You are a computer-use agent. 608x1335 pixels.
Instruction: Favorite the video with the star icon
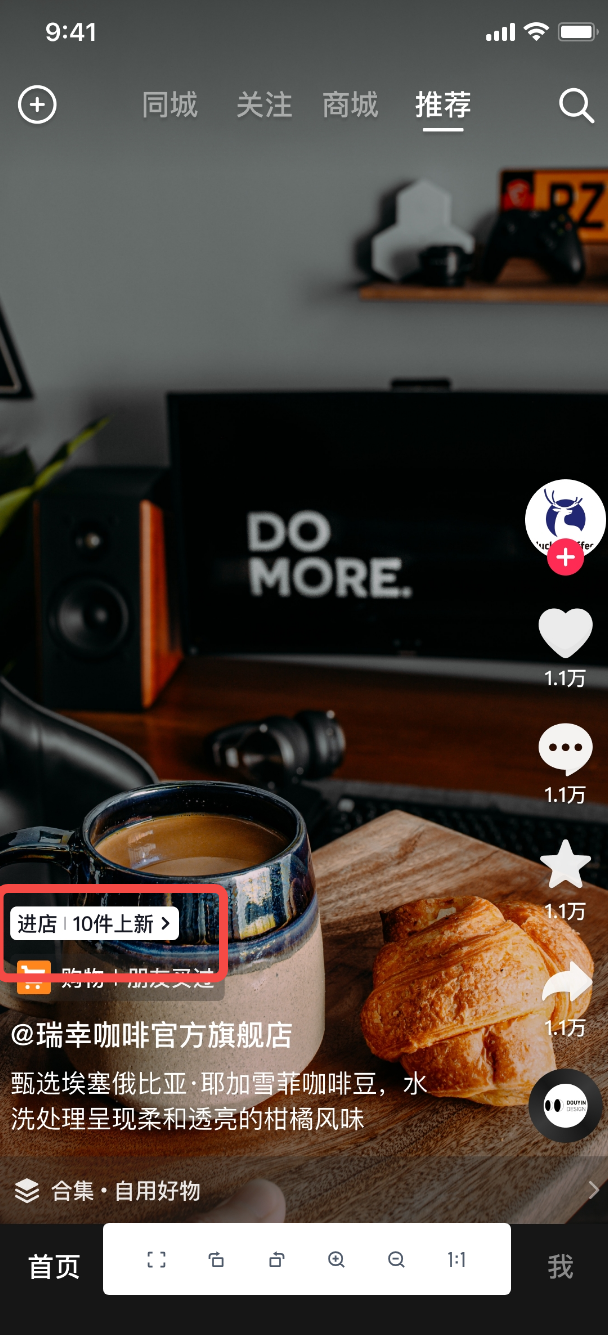coord(565,865)
